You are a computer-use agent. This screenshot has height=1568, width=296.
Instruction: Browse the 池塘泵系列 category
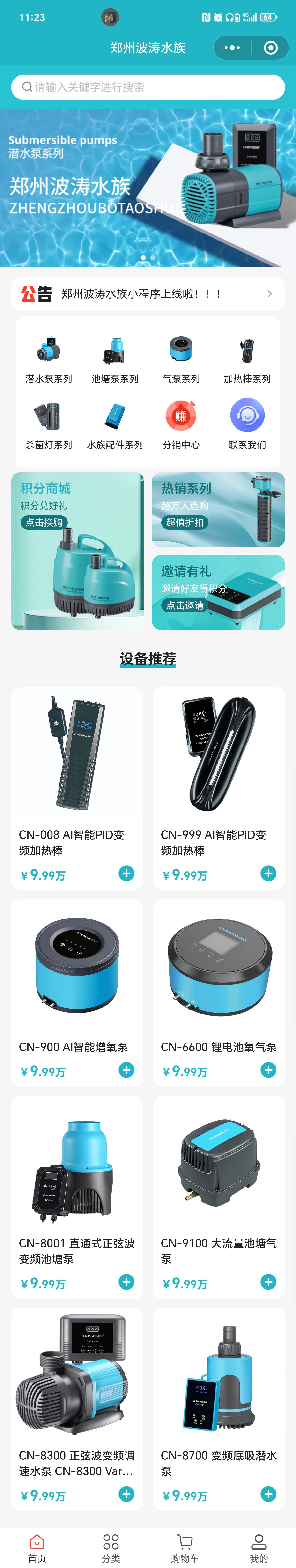[x=114, y=360]
